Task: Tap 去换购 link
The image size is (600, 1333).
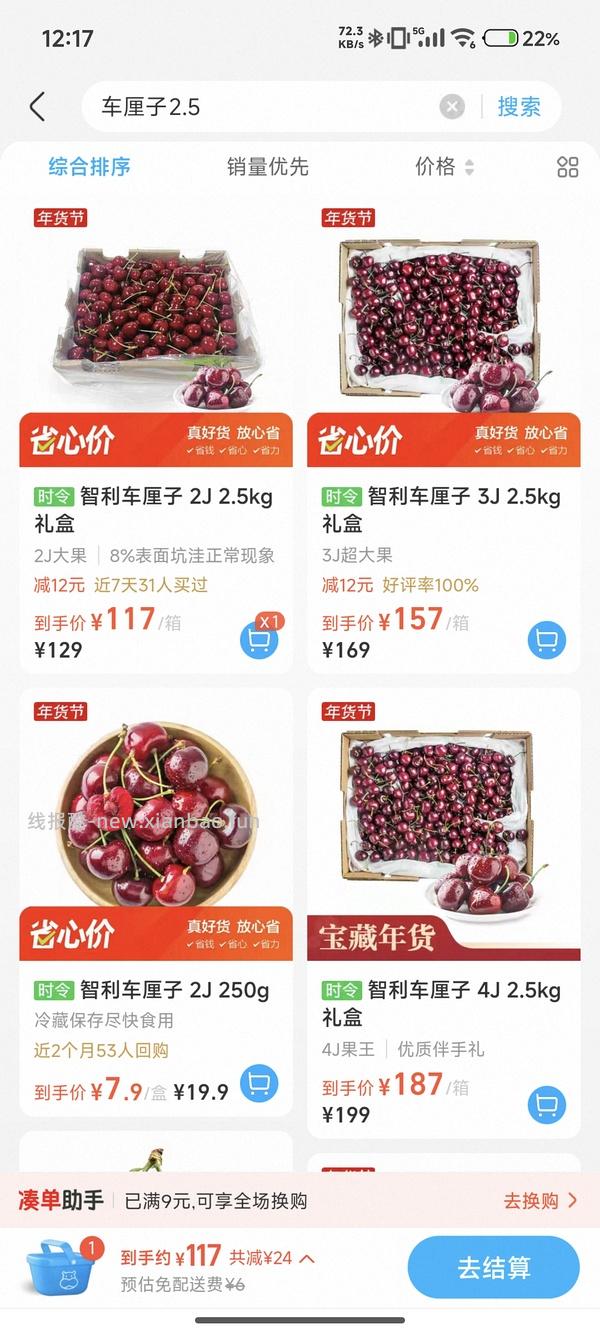Action: [x=540, y=1200]
